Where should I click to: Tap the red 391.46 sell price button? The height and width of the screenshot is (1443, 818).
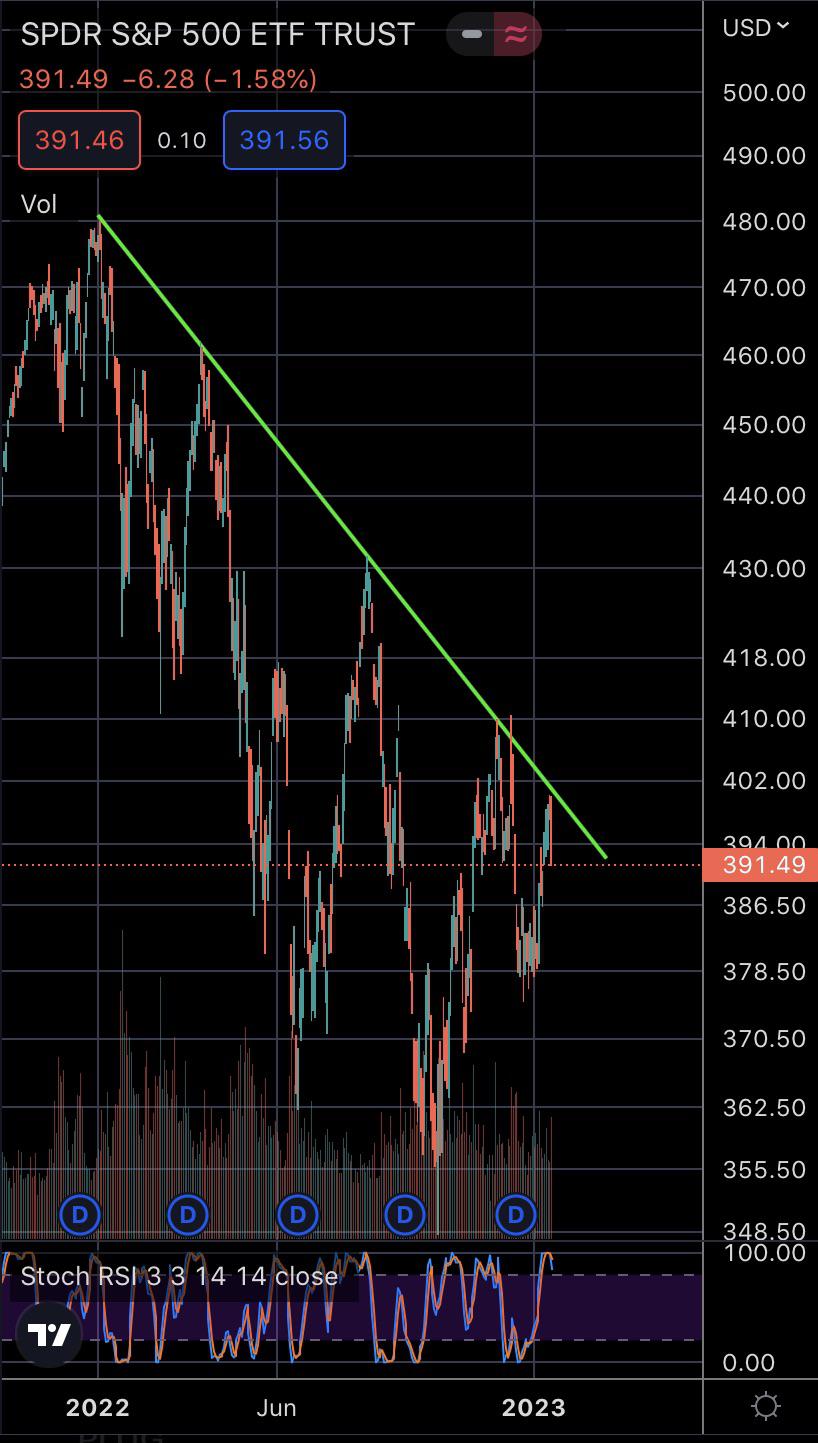[79, 140]
